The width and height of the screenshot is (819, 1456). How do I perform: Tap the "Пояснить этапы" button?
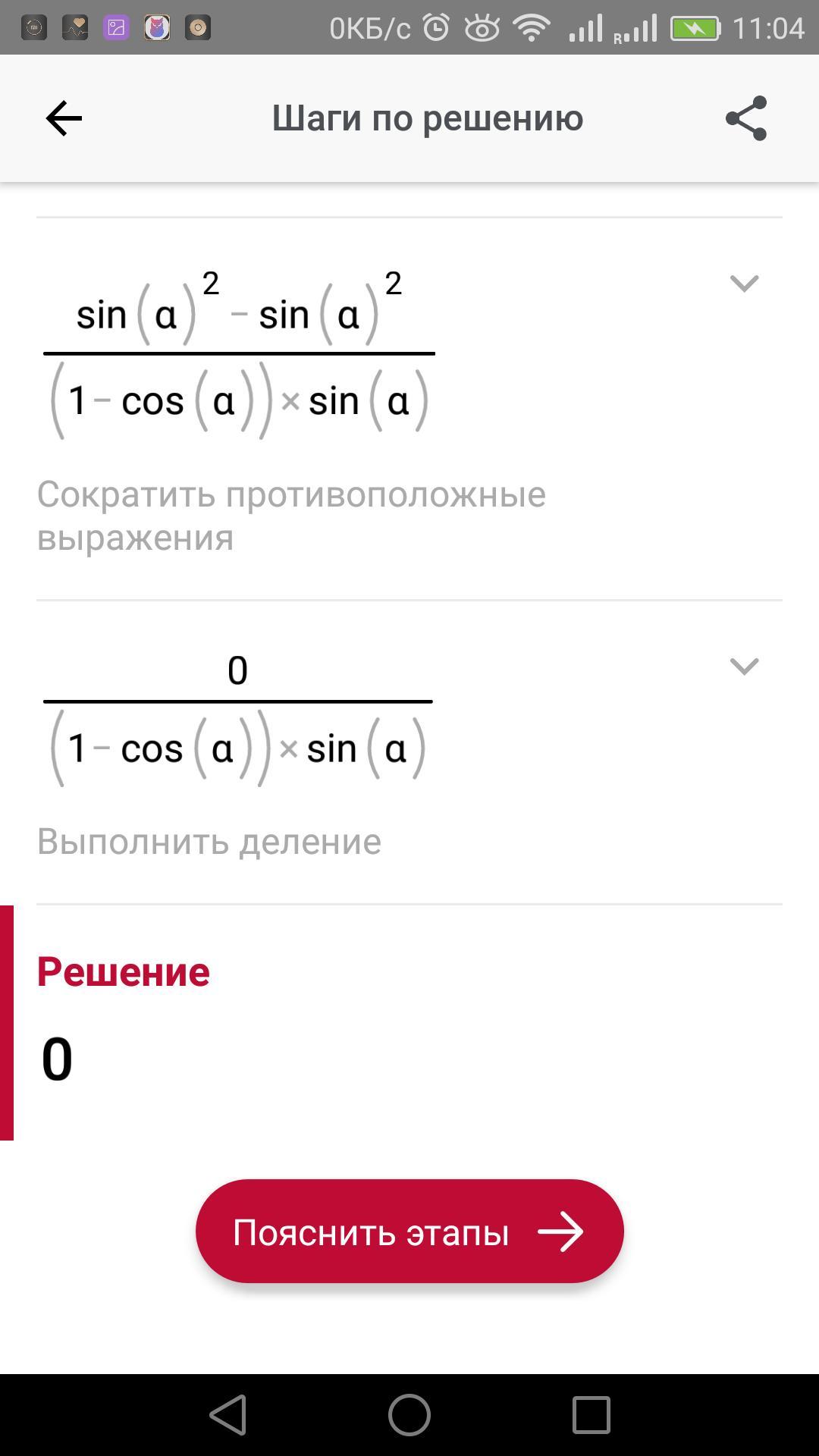tap(409, 1232)
